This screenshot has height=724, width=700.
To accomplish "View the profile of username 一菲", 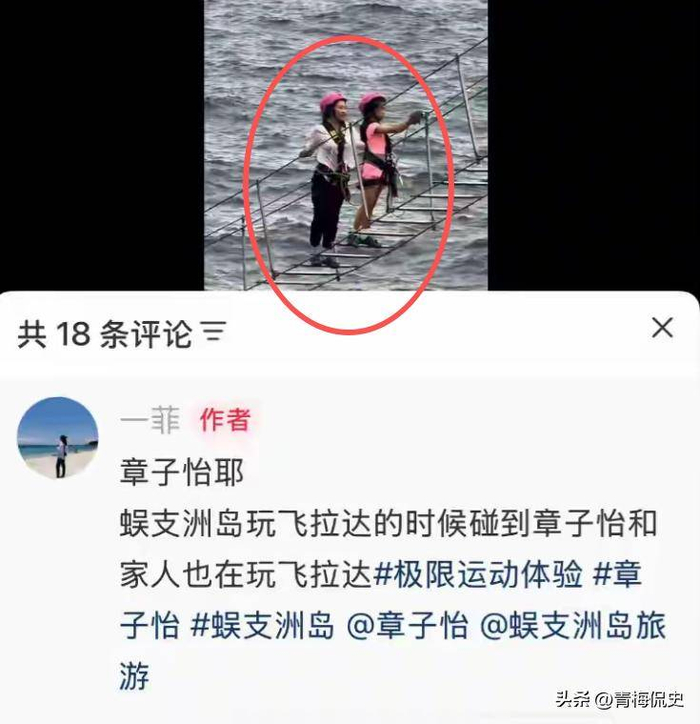I will (150, 420).
